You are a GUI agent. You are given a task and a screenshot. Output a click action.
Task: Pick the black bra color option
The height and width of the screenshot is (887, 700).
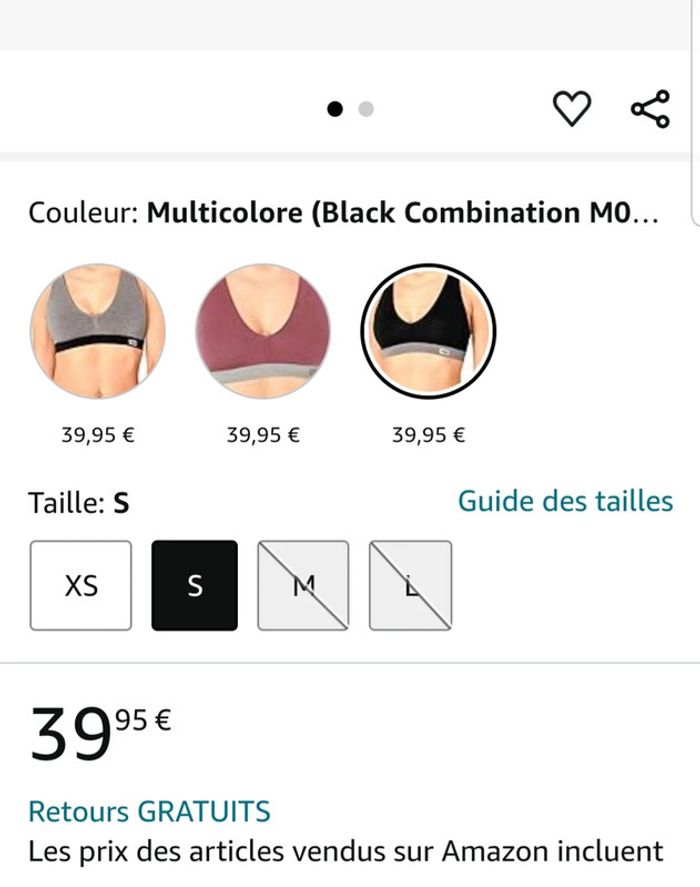click(x=428, y=331)
